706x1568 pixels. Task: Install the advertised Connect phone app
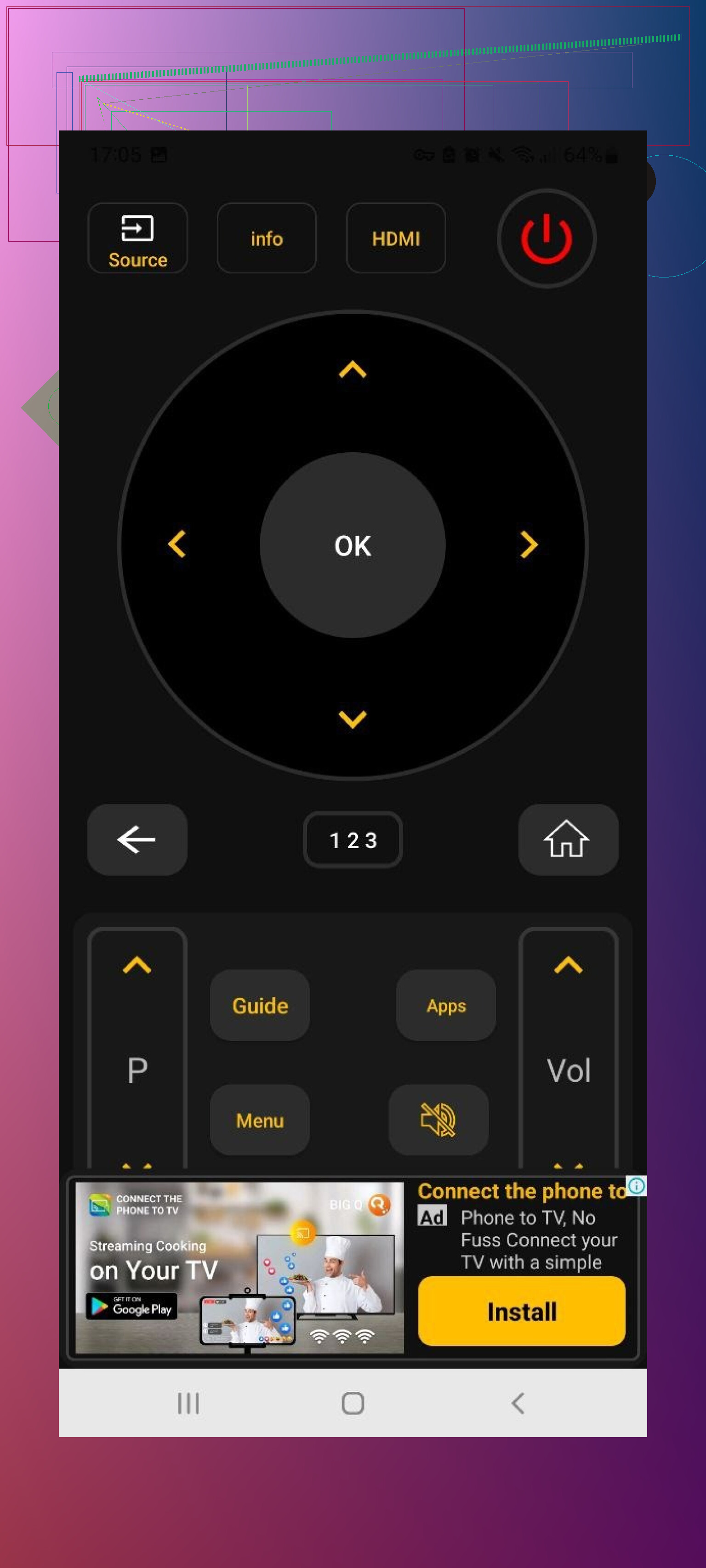click(x=521, y=1311)
